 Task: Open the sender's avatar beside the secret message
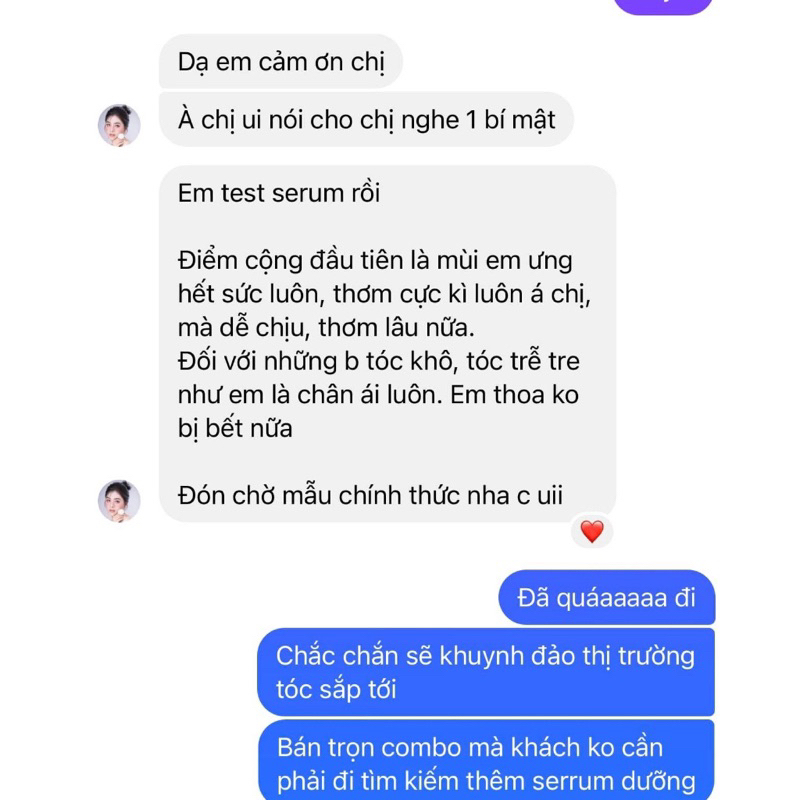pyautogui.click(x=118, y=125)
